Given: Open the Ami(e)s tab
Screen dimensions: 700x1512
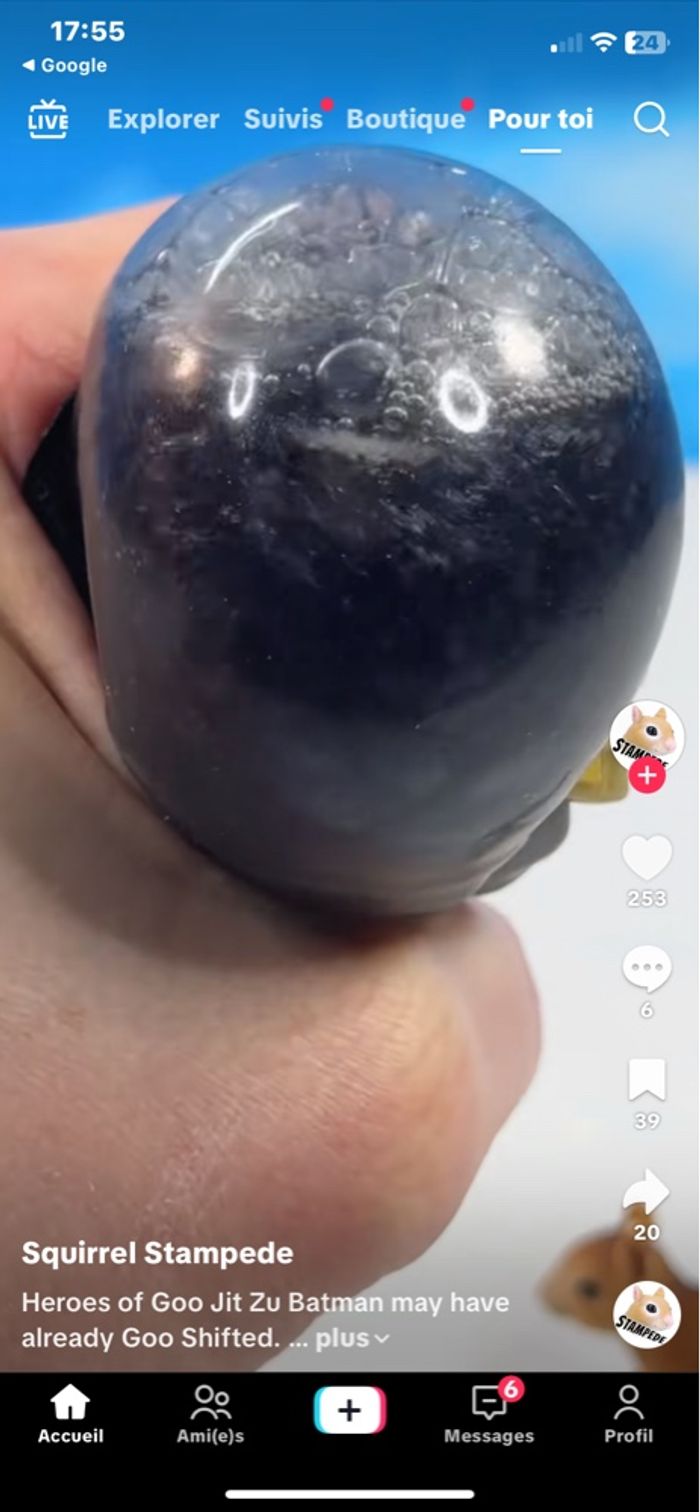Looking at the screenshot, I should pos(210,1414).
